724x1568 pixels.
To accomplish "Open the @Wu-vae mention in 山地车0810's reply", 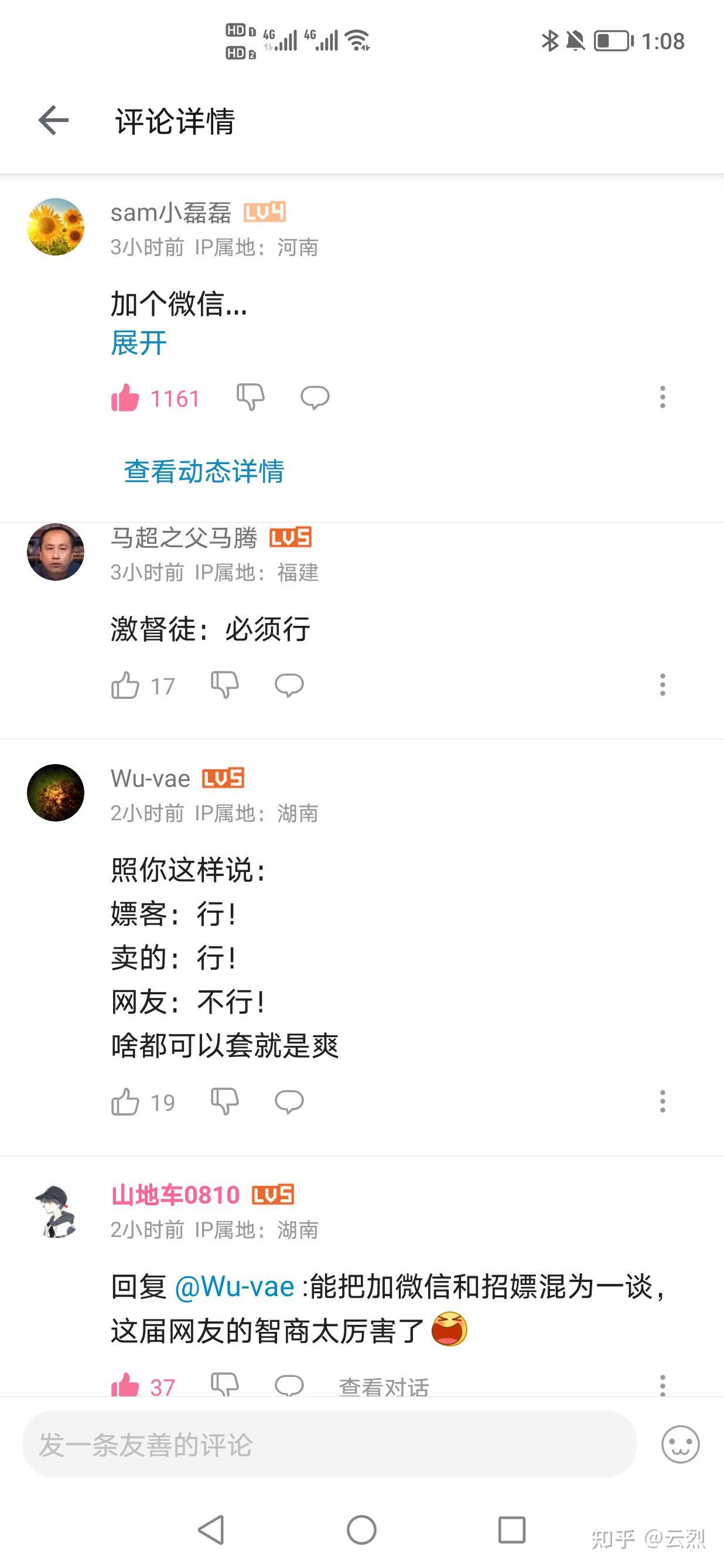I will (234, 1287).
